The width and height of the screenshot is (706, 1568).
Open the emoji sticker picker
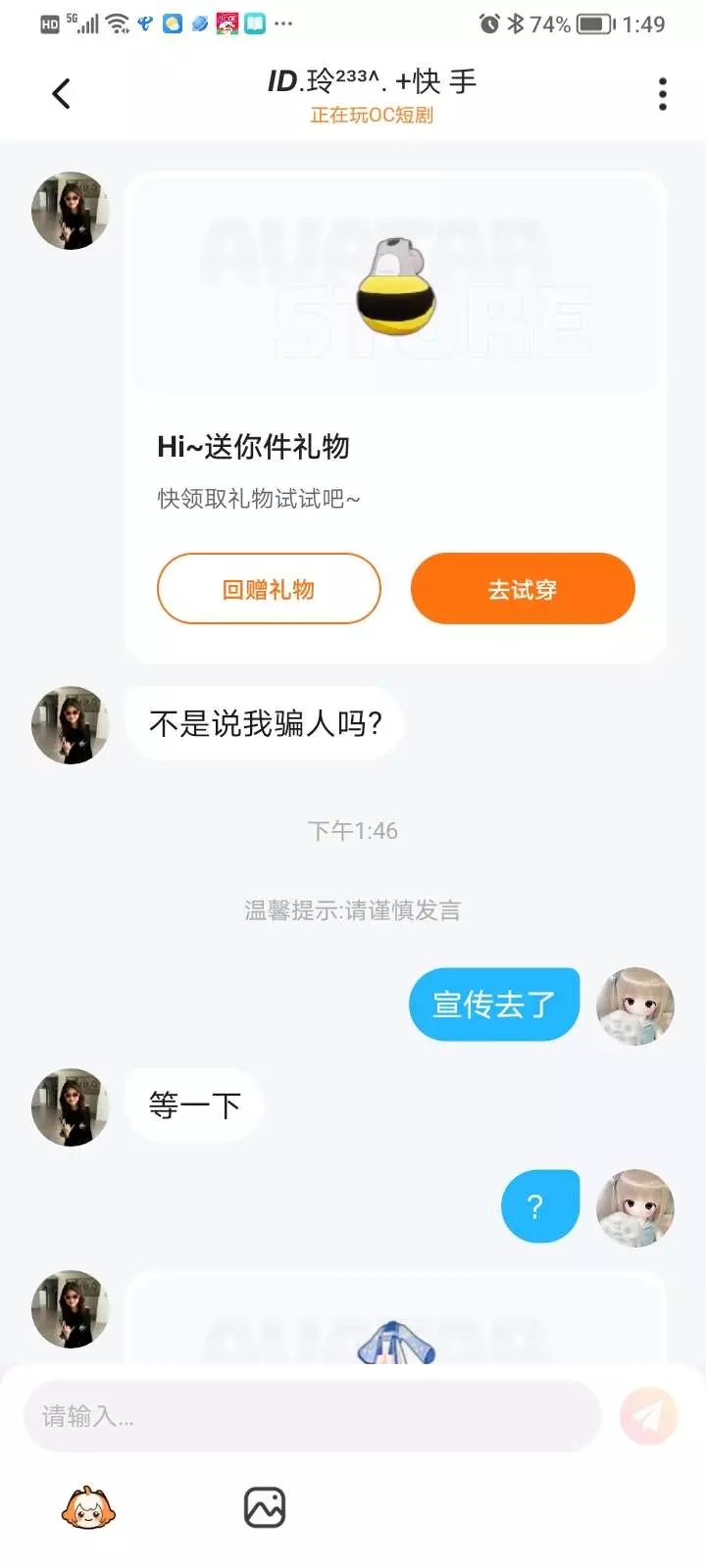click(88, 1507)
